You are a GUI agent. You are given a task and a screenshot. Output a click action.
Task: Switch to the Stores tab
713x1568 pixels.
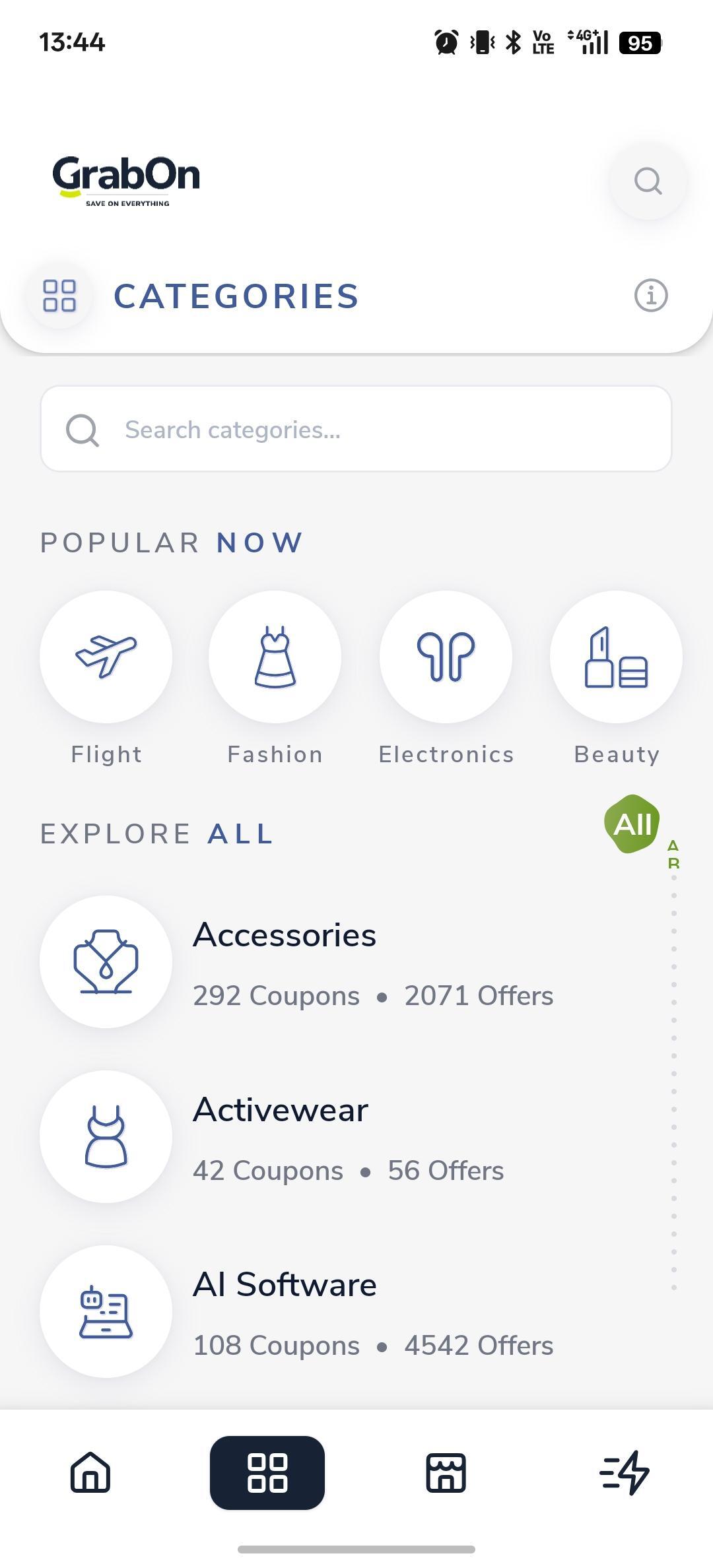tap(446, 1472)
